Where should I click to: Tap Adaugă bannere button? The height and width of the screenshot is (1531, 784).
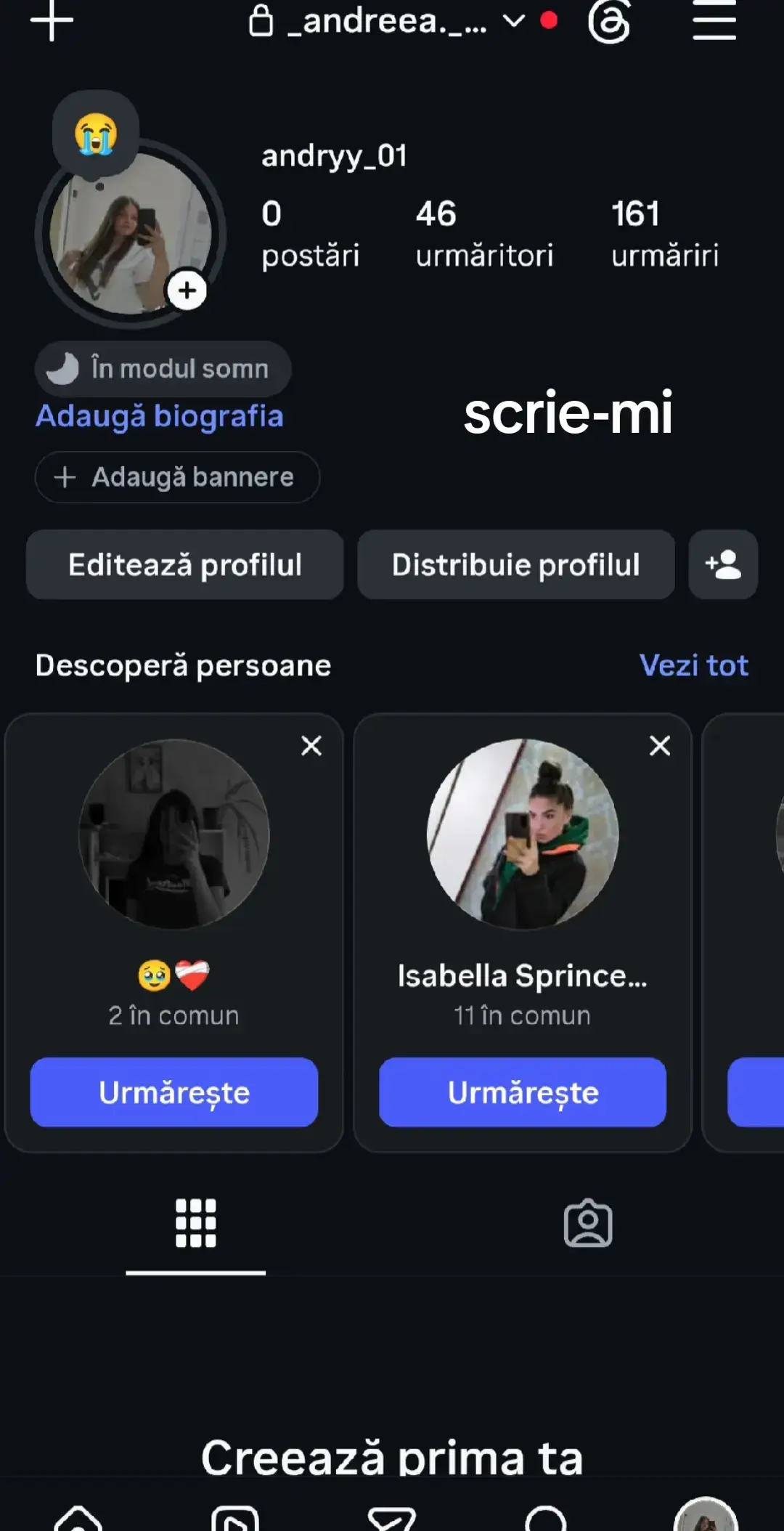(x=177, y=477)
